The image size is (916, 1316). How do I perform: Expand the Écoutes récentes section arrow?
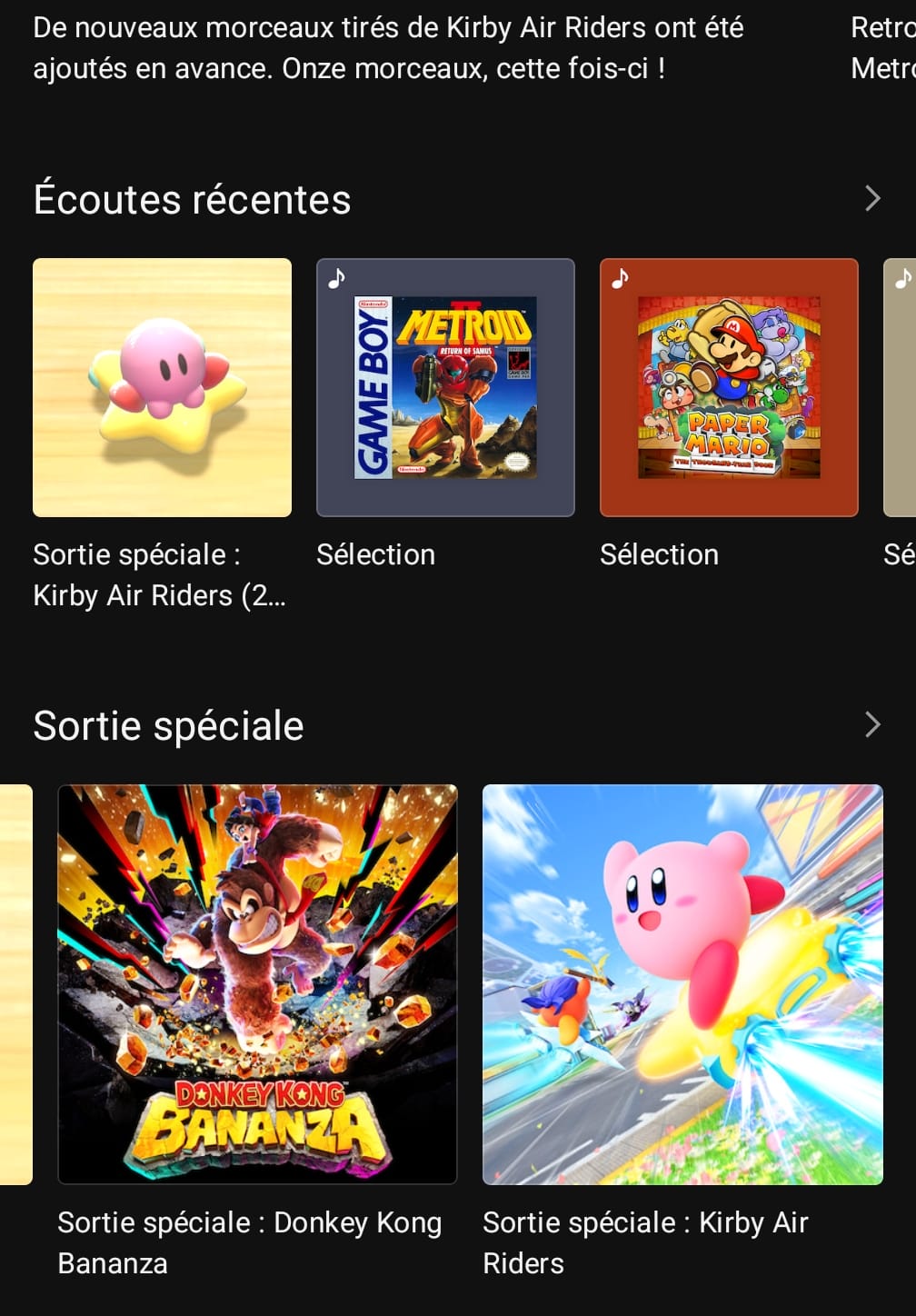pyautogui.click(x=872, y=198)
